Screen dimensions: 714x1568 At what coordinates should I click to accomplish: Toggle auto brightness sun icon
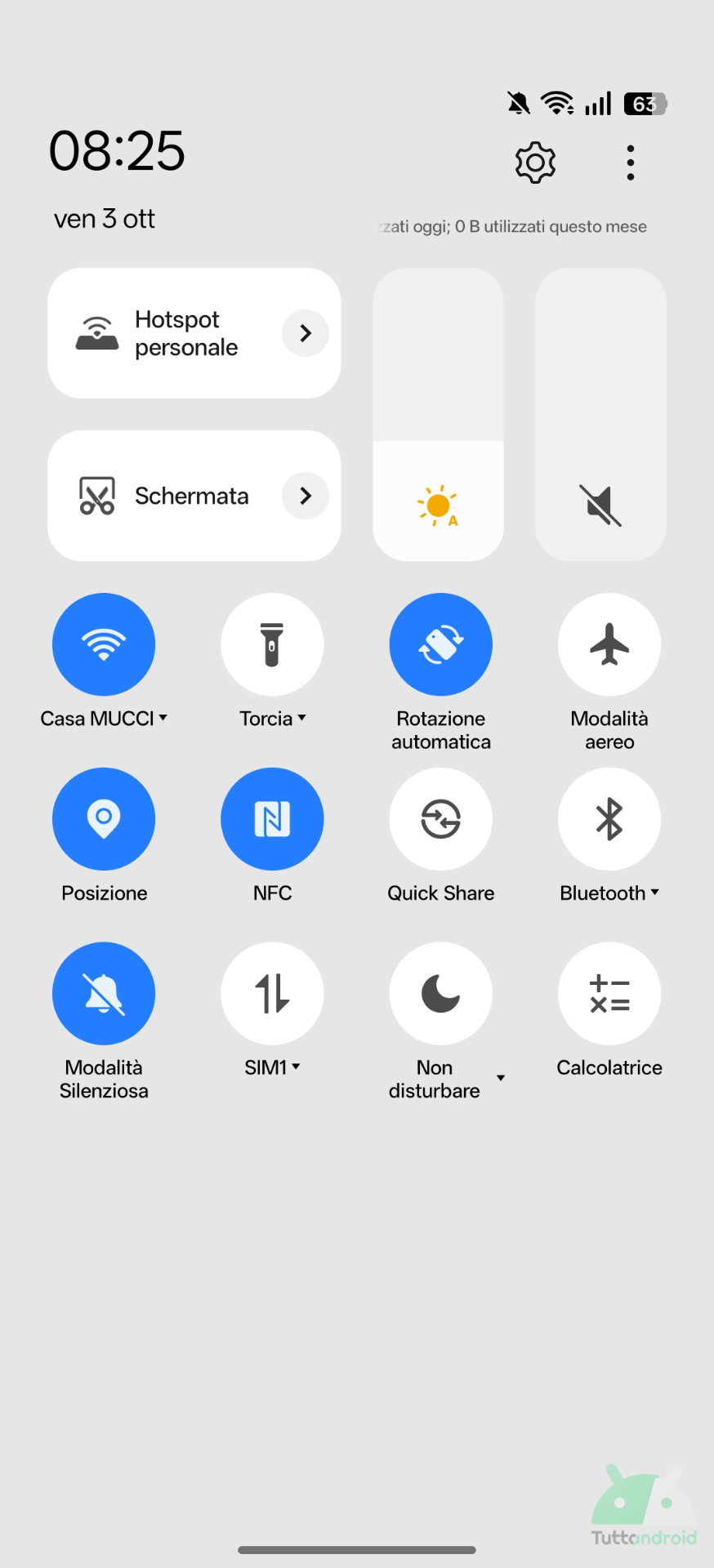438,506
